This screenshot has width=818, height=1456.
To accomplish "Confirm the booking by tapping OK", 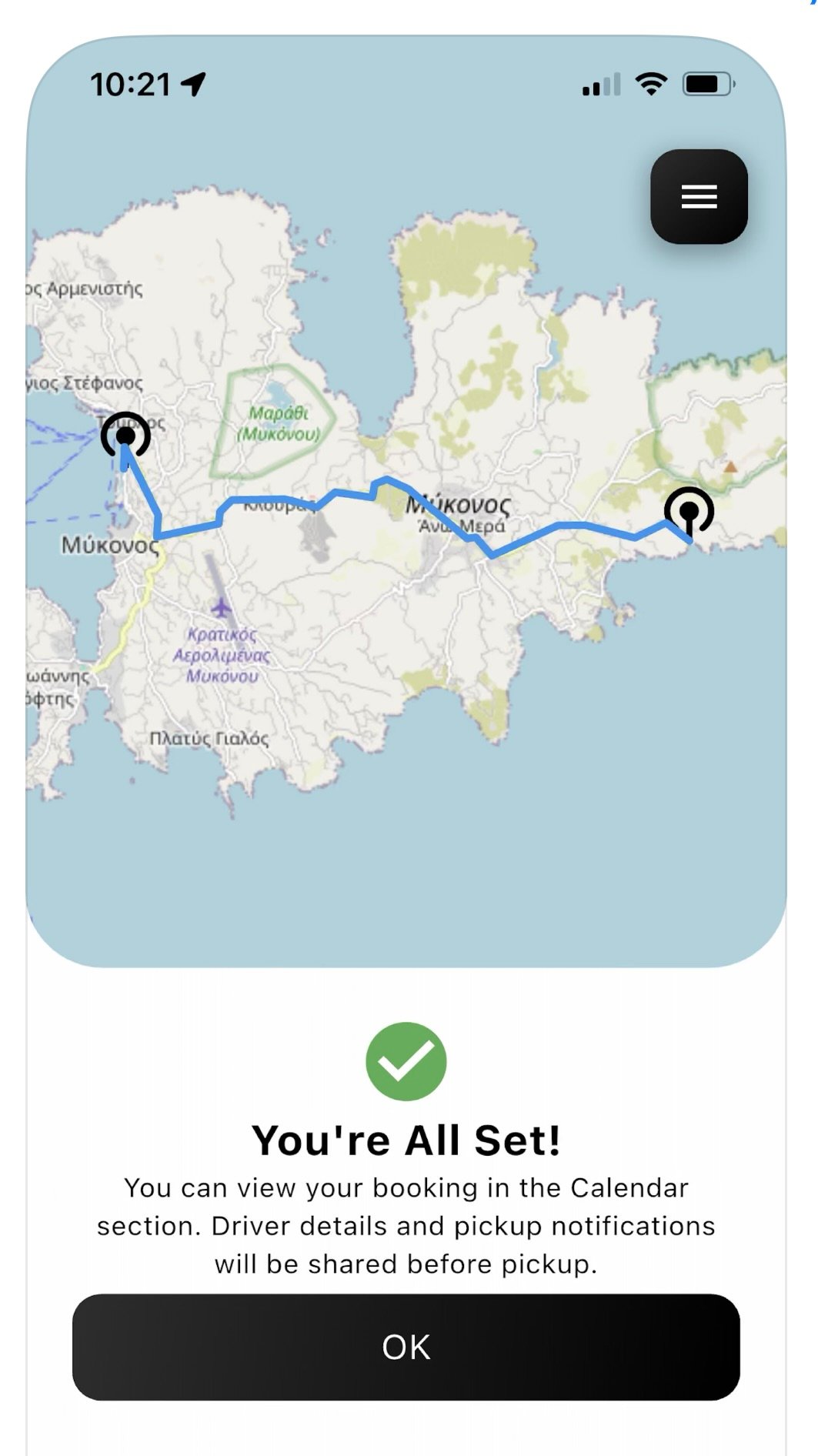I will (x=406, y=1347).
